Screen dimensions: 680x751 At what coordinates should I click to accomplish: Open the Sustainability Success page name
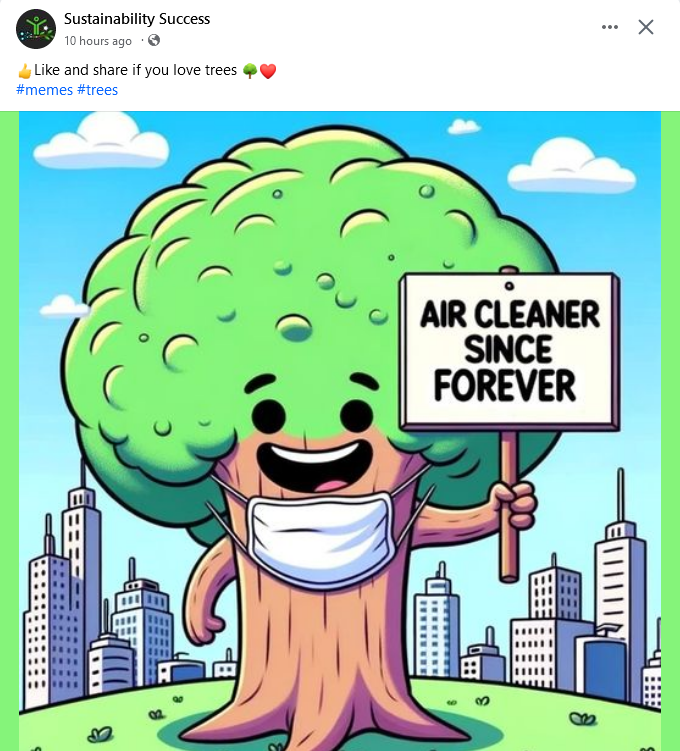(x=137, y=19)
